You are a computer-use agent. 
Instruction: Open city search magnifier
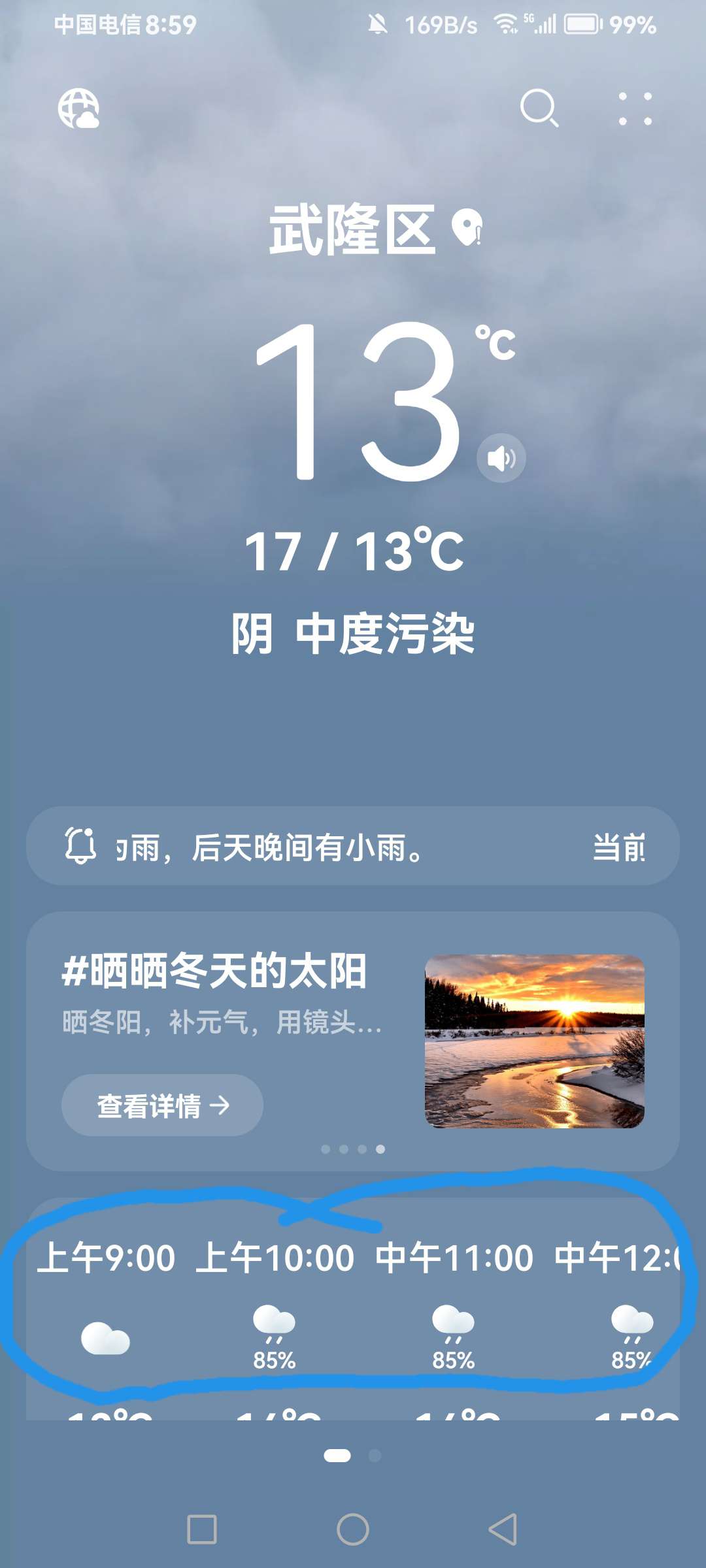click(539, 108)
